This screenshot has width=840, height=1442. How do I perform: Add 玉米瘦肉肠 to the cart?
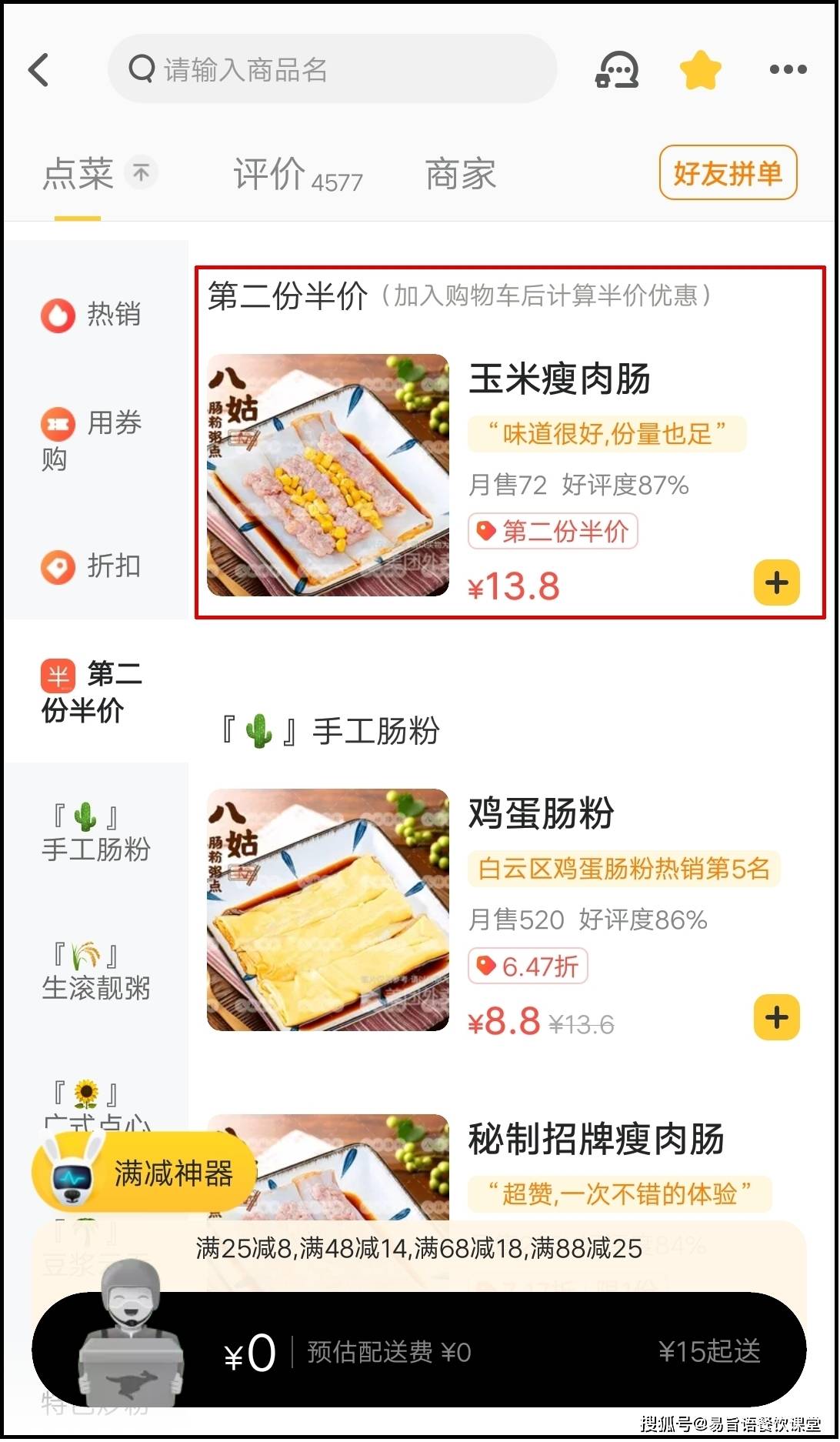(777, 582)
